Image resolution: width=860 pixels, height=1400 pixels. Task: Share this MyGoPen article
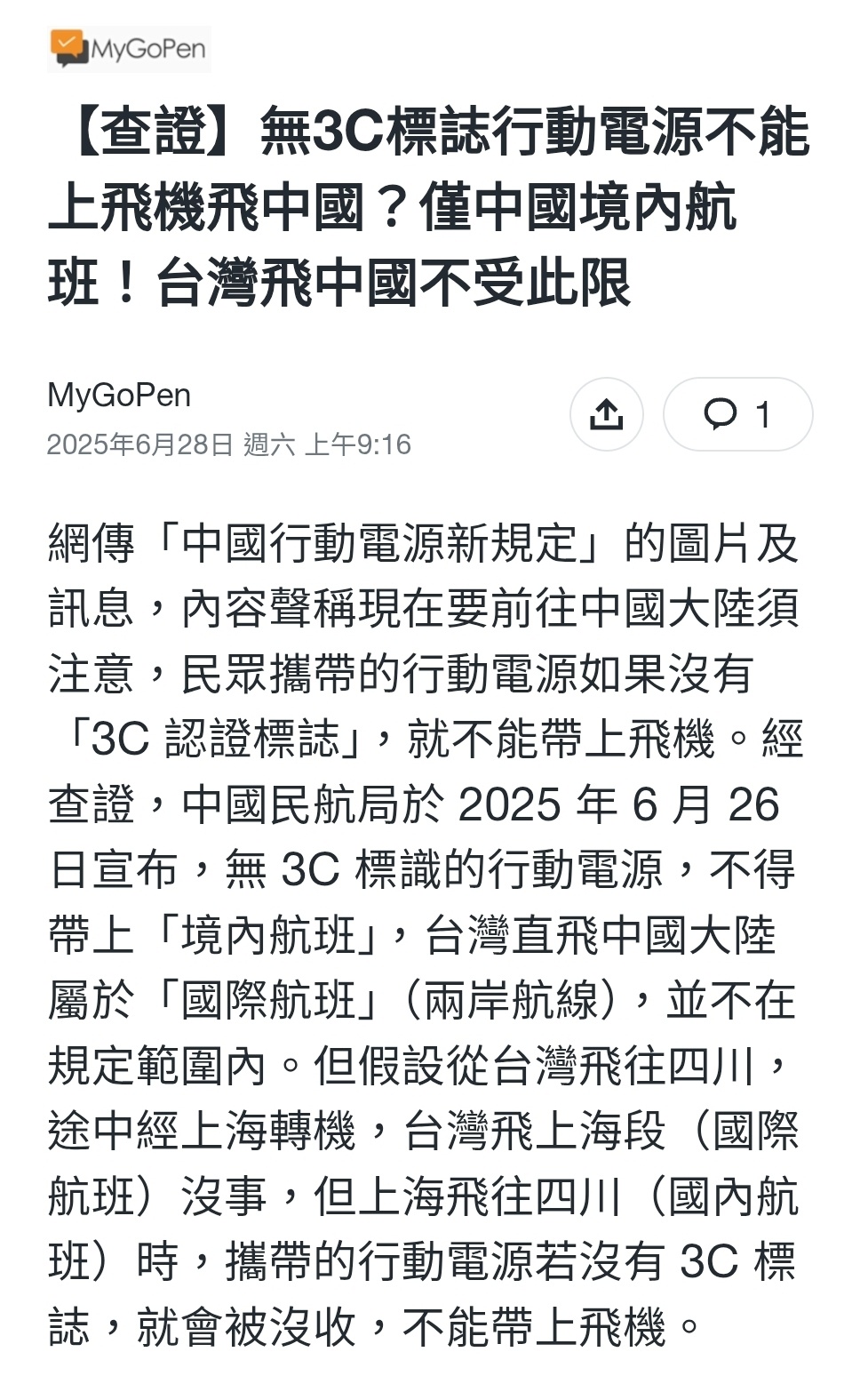point(606,414)
